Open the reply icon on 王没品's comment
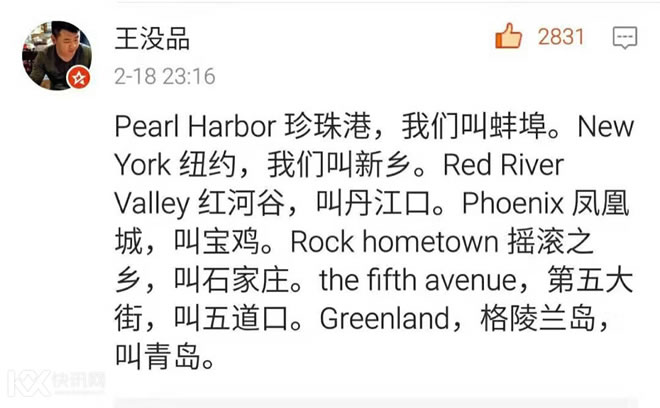The width and height of the screenshot is (660, 408). 624,39
